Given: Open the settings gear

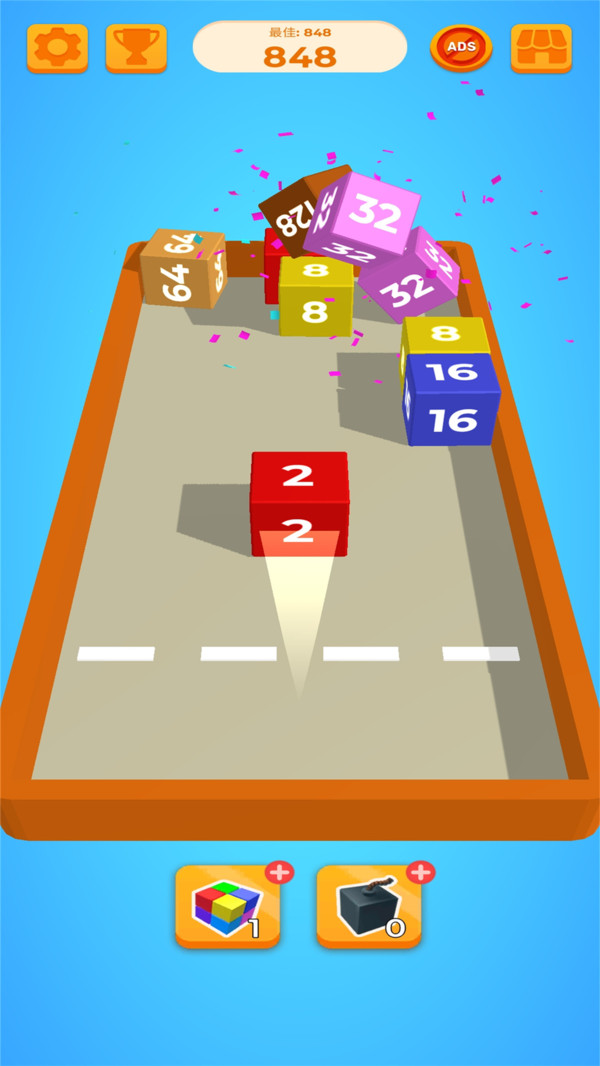Looking at the screenshot, I should pos(57,47).
